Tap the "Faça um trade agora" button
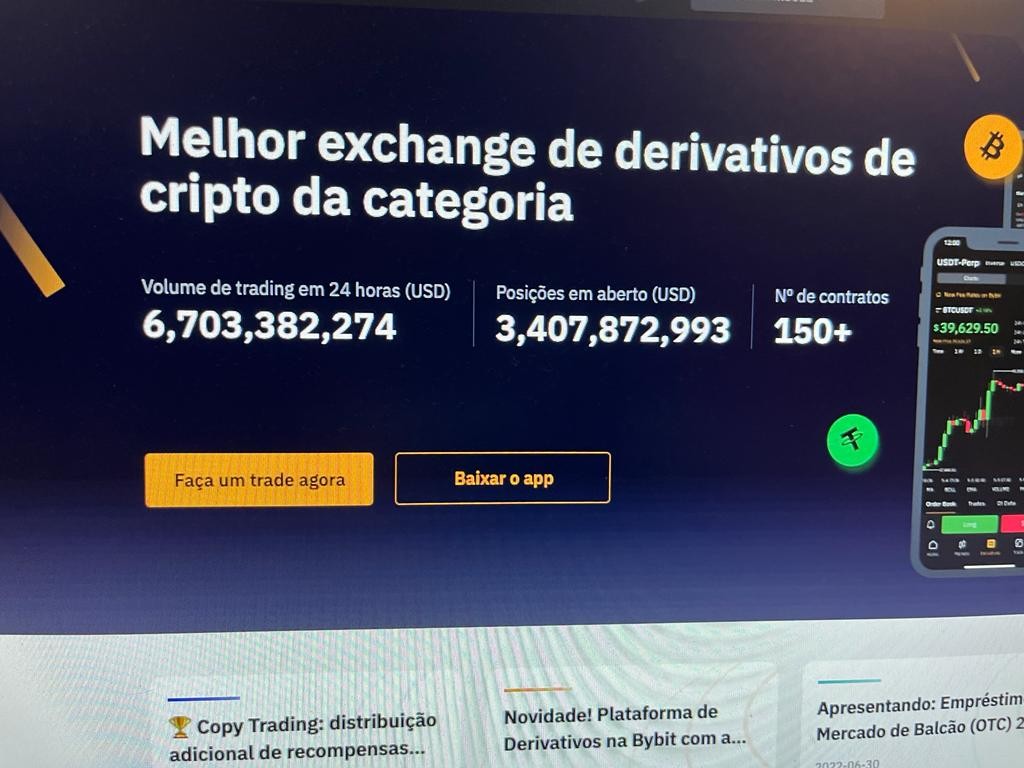 click(x=259, y=480)
